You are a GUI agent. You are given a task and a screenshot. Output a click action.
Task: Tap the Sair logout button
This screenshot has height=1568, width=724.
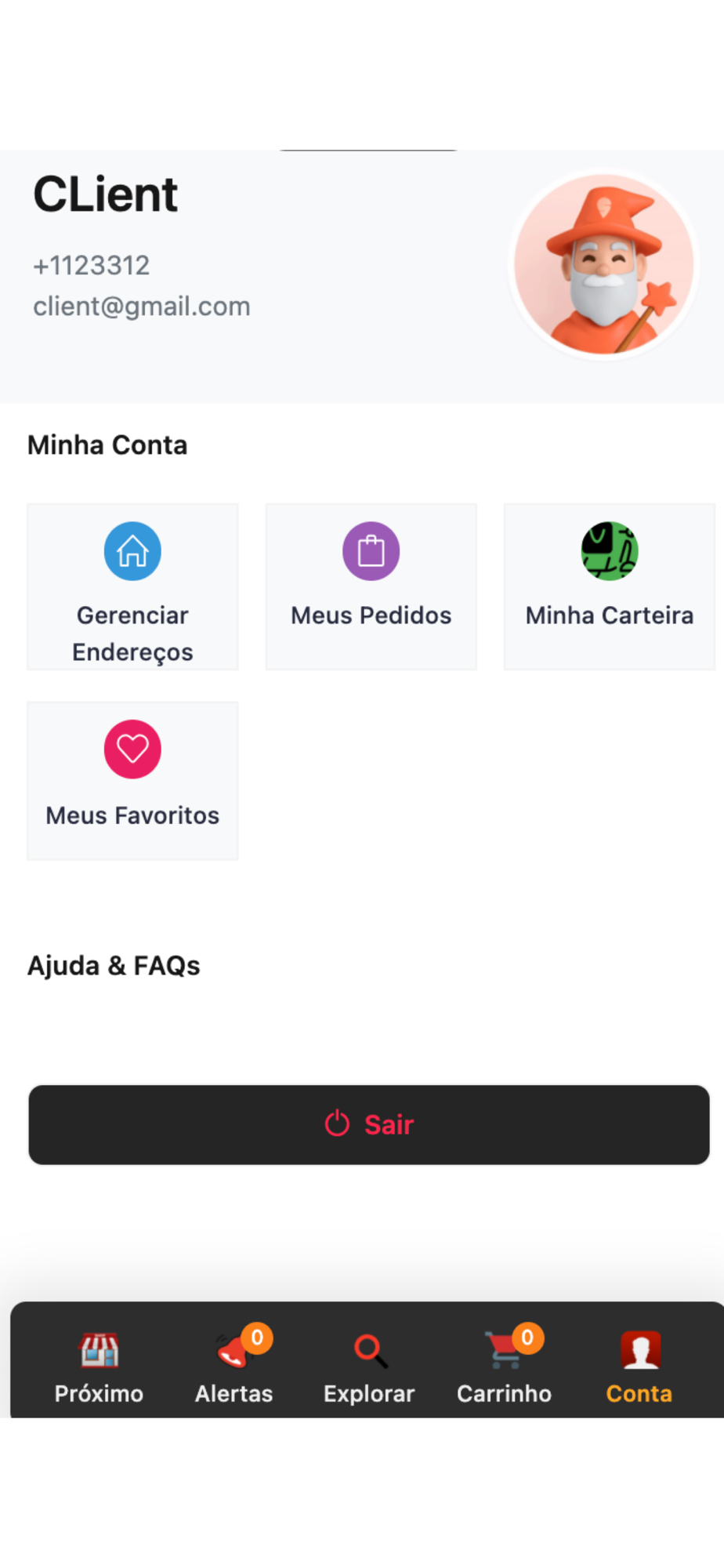(369, 1124)
